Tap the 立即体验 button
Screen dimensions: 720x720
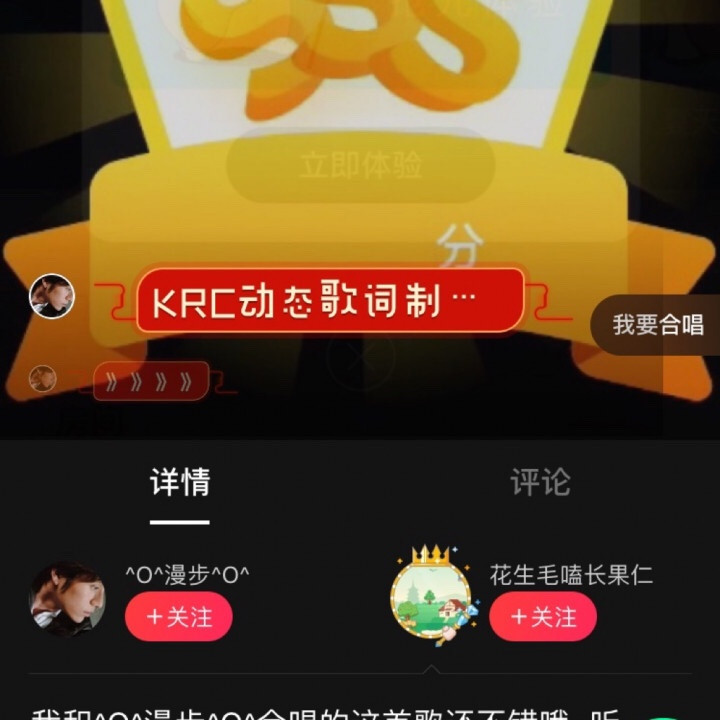click(360, 165)
